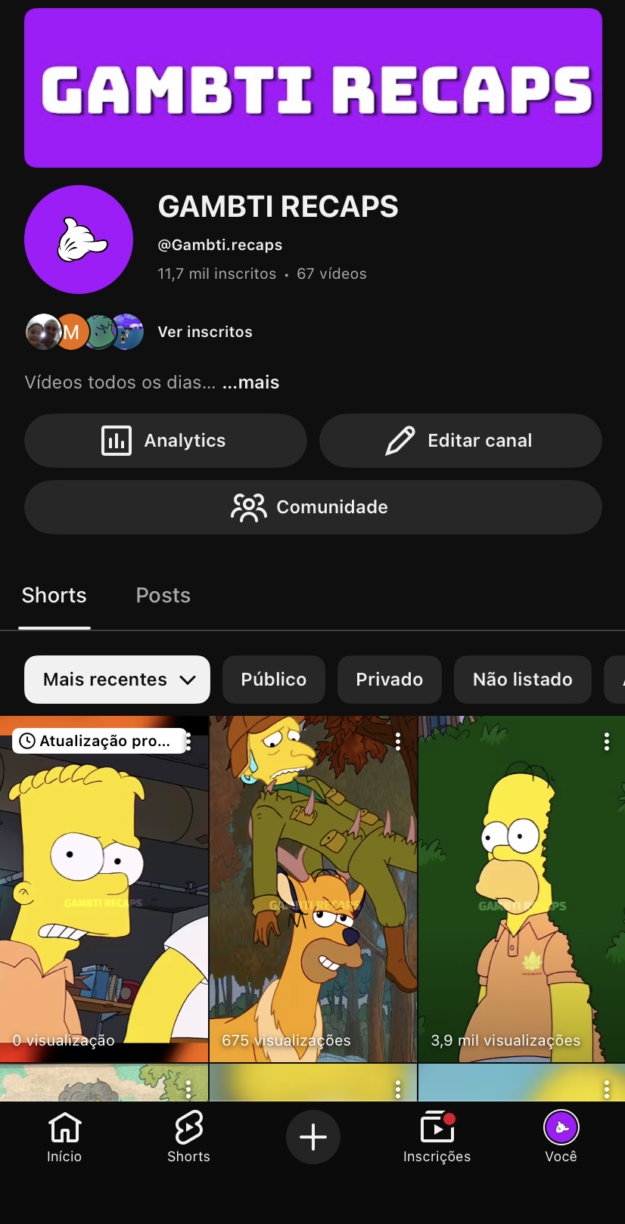
Task: Open channel Analytics
Action: point(165,441)
